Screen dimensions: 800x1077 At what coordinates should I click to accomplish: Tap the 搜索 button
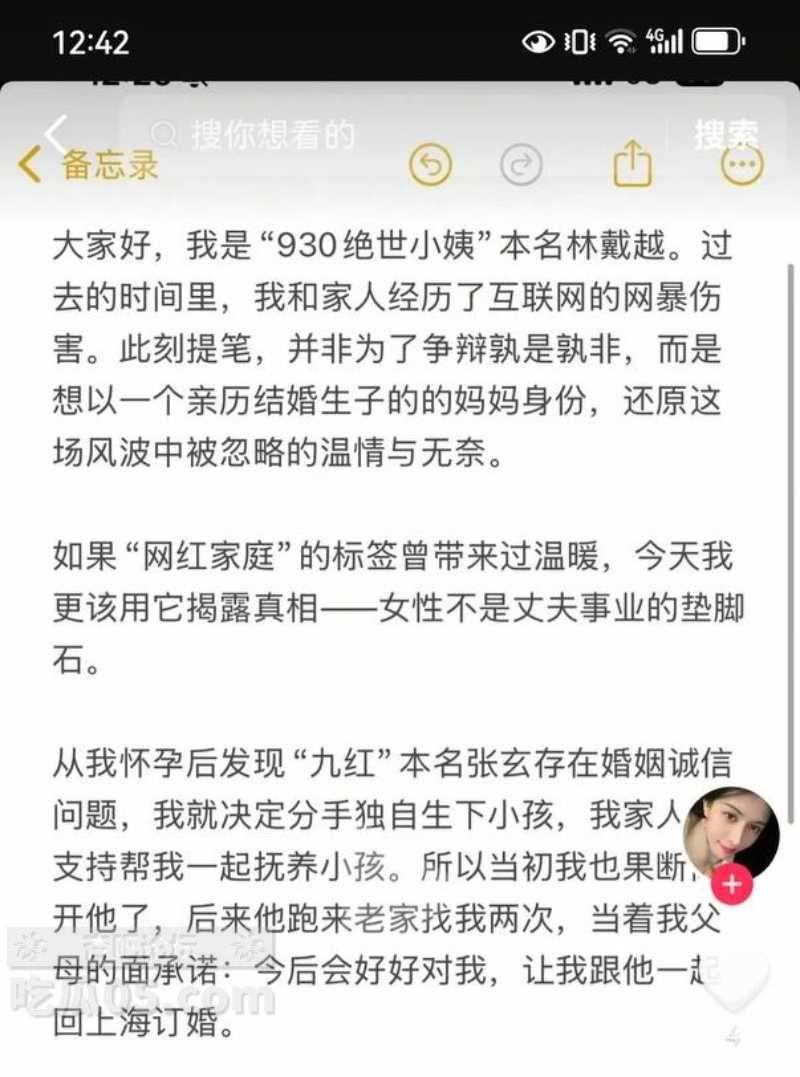point(726,134)
